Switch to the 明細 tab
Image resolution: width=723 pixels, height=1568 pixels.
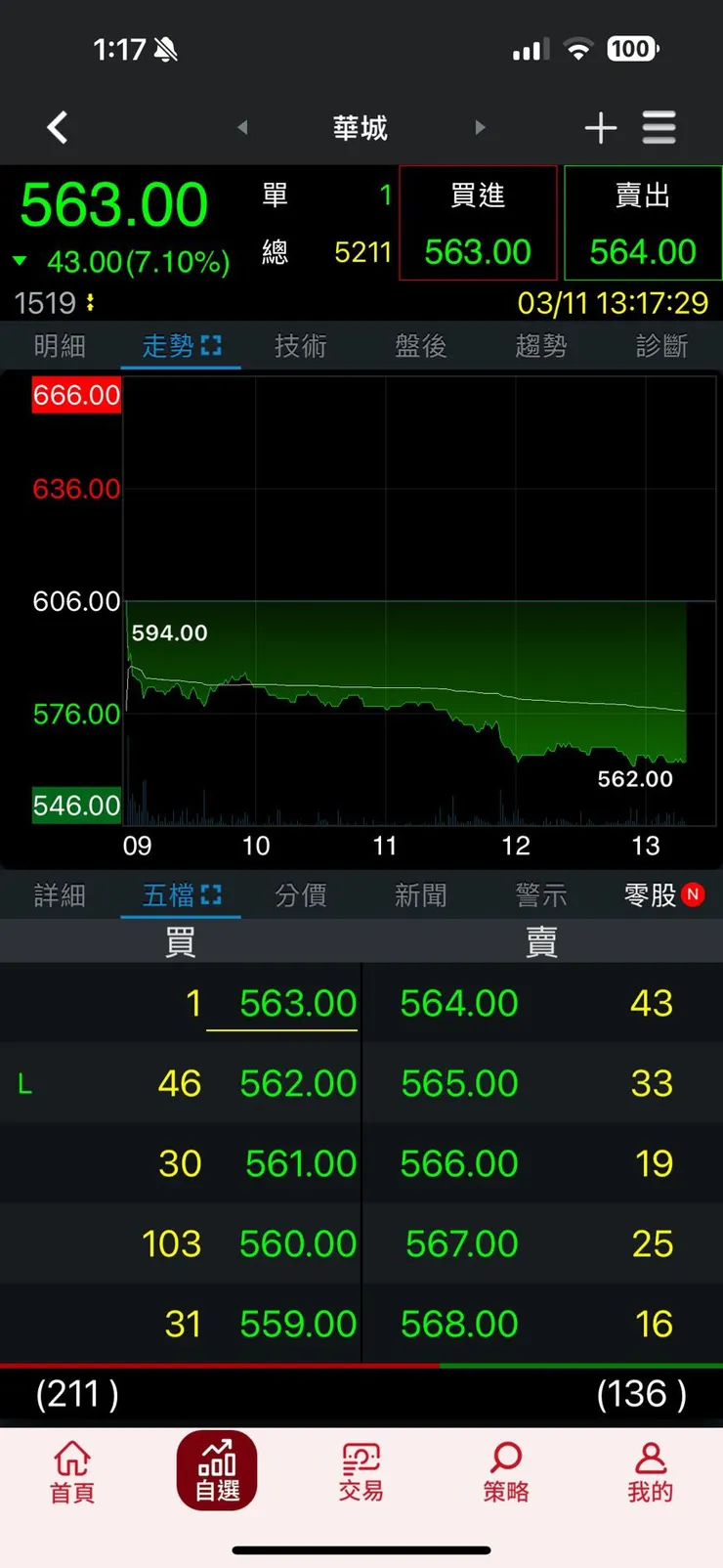click(x=60, y=346)
